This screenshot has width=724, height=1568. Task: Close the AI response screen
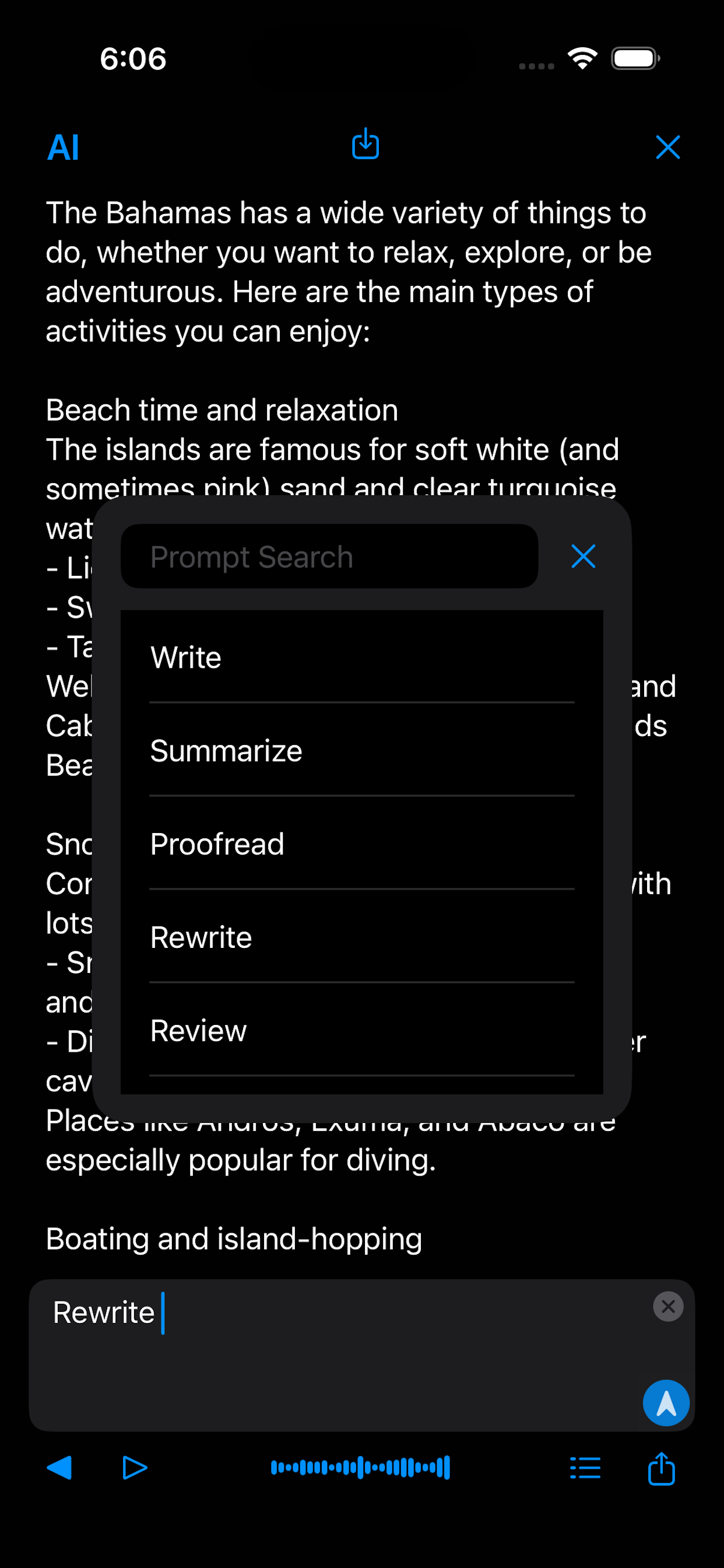(x=667, y=148)
